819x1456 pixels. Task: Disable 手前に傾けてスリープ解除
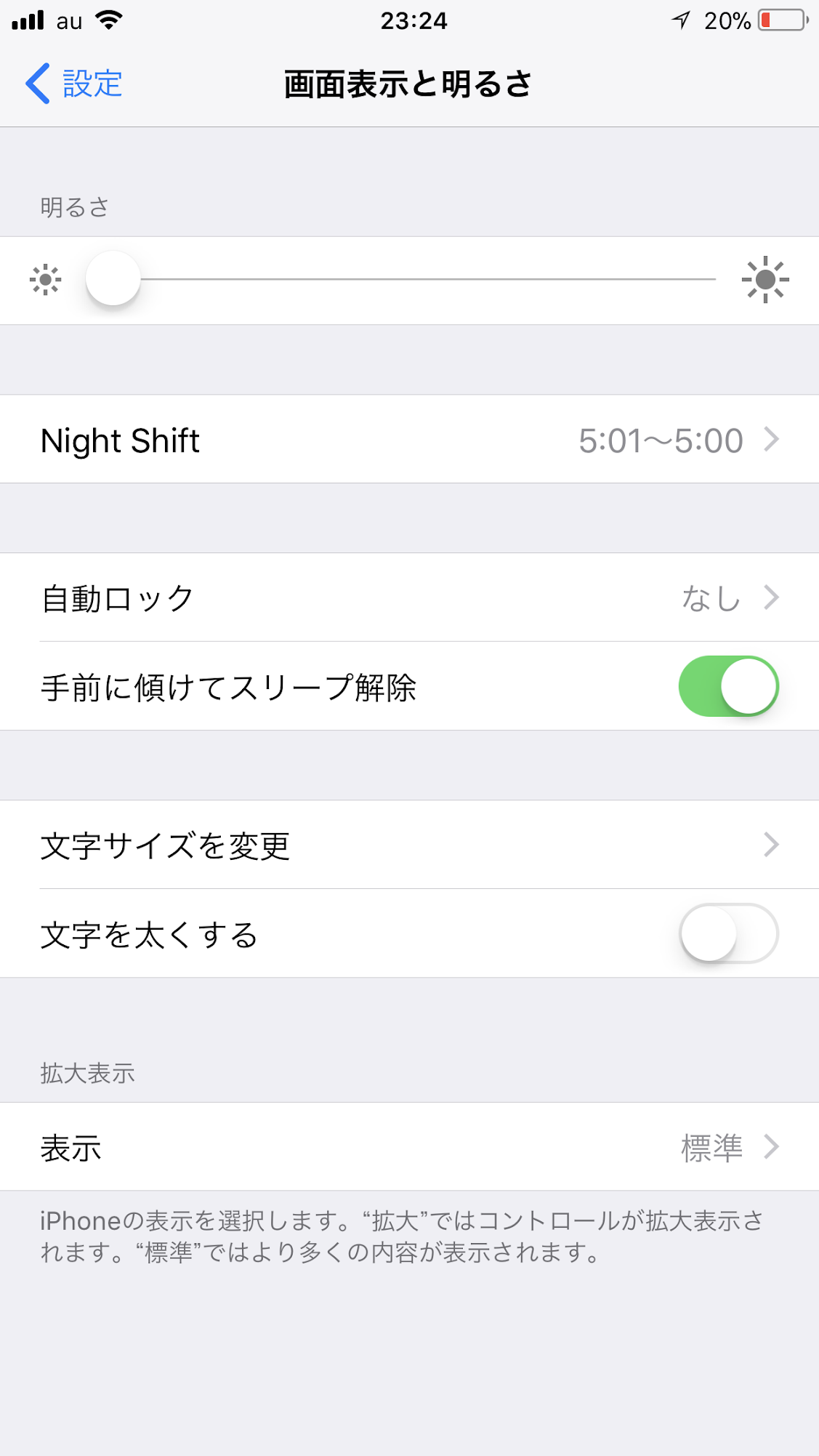tap(728, 686)
